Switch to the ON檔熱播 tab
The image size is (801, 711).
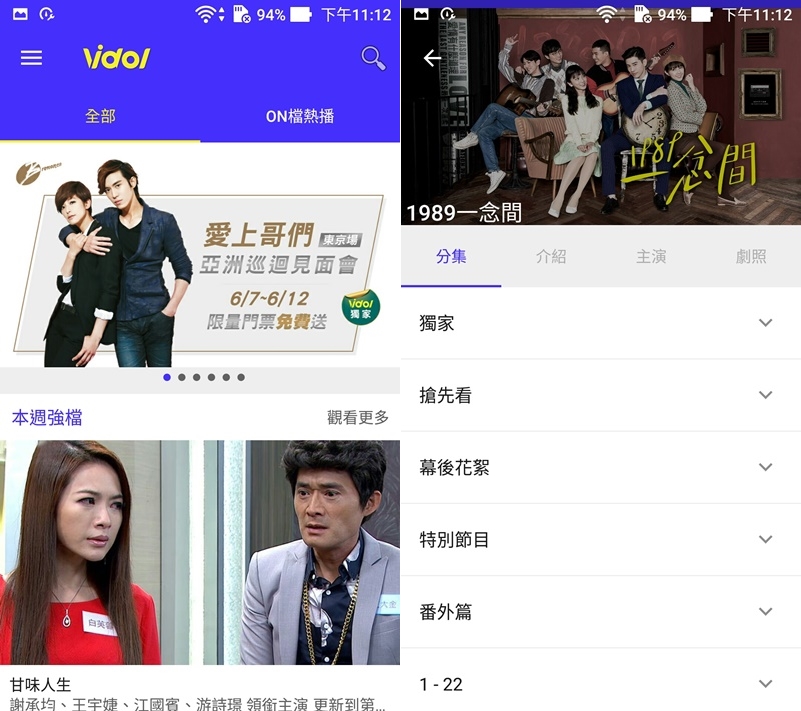tap(299, 116)
